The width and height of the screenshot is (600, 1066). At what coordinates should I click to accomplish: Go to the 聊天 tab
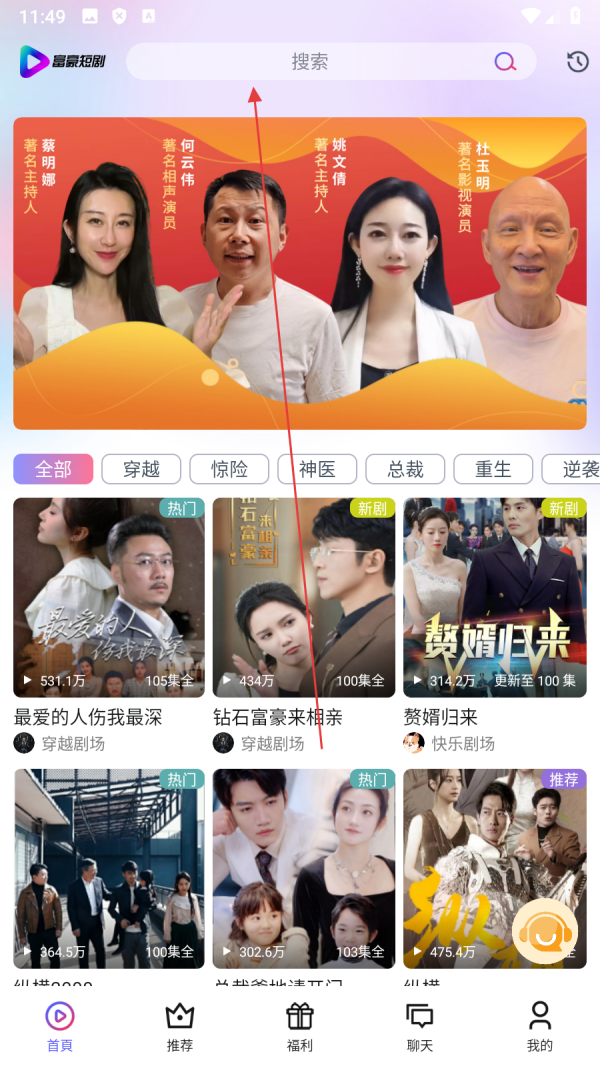pyautogui.click(x=420, y=1026)
